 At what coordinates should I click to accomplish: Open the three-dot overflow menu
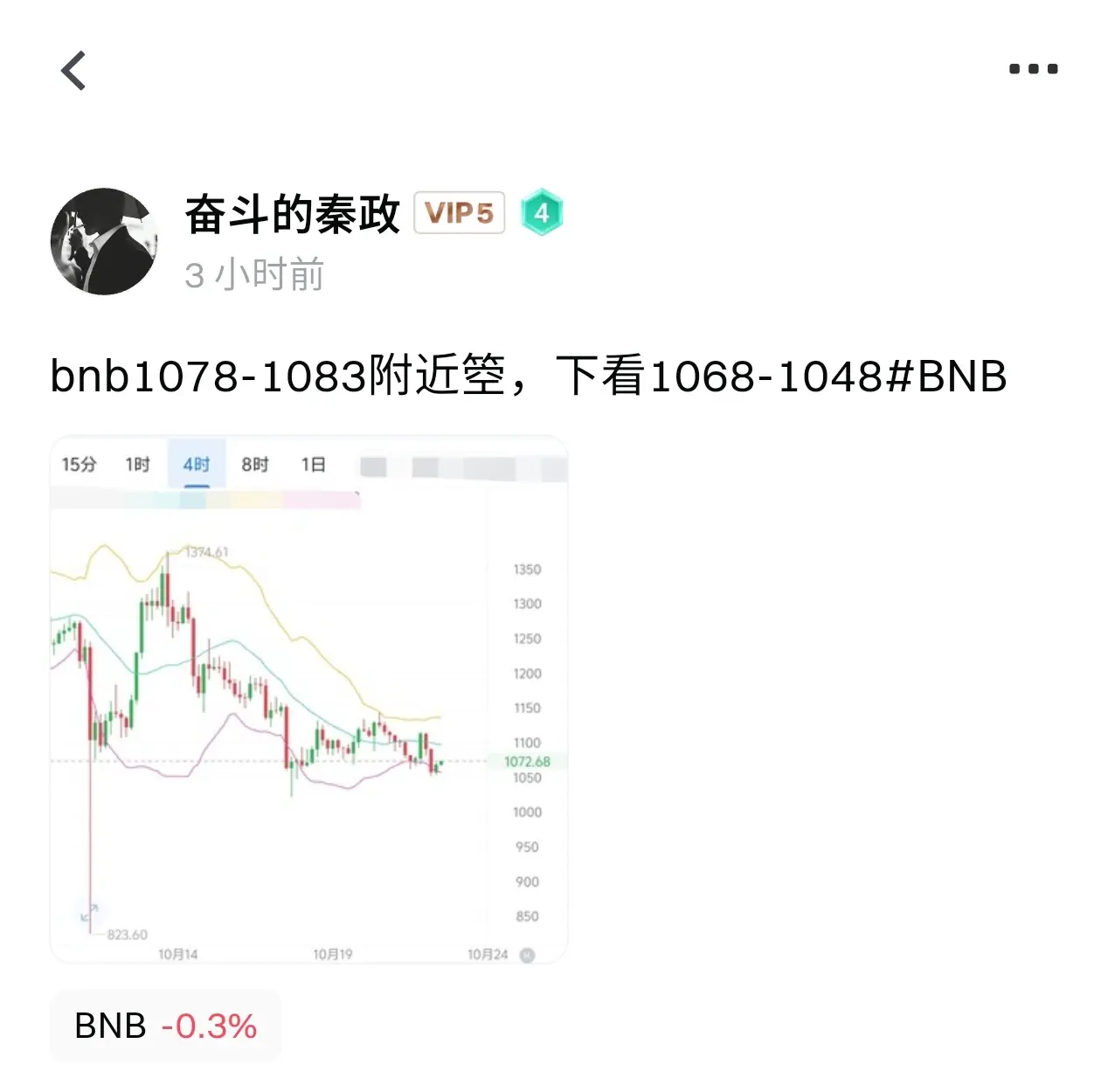pos(1033,69)
